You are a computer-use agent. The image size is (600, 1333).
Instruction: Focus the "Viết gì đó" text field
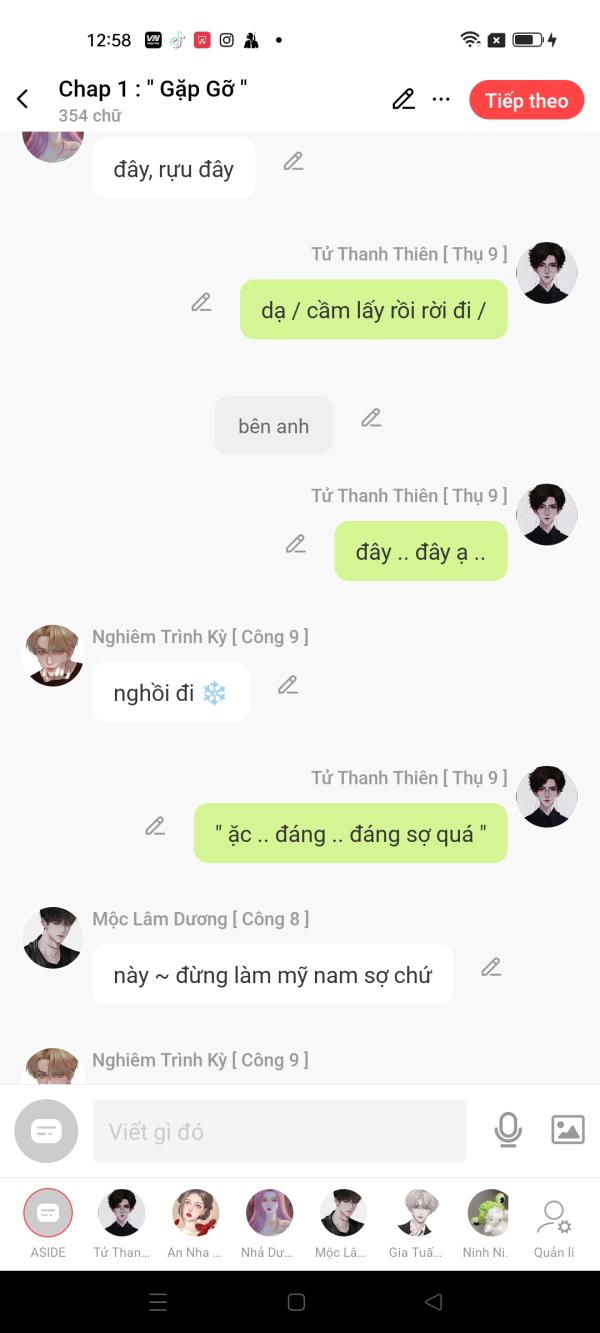[x=279, y=1131]
